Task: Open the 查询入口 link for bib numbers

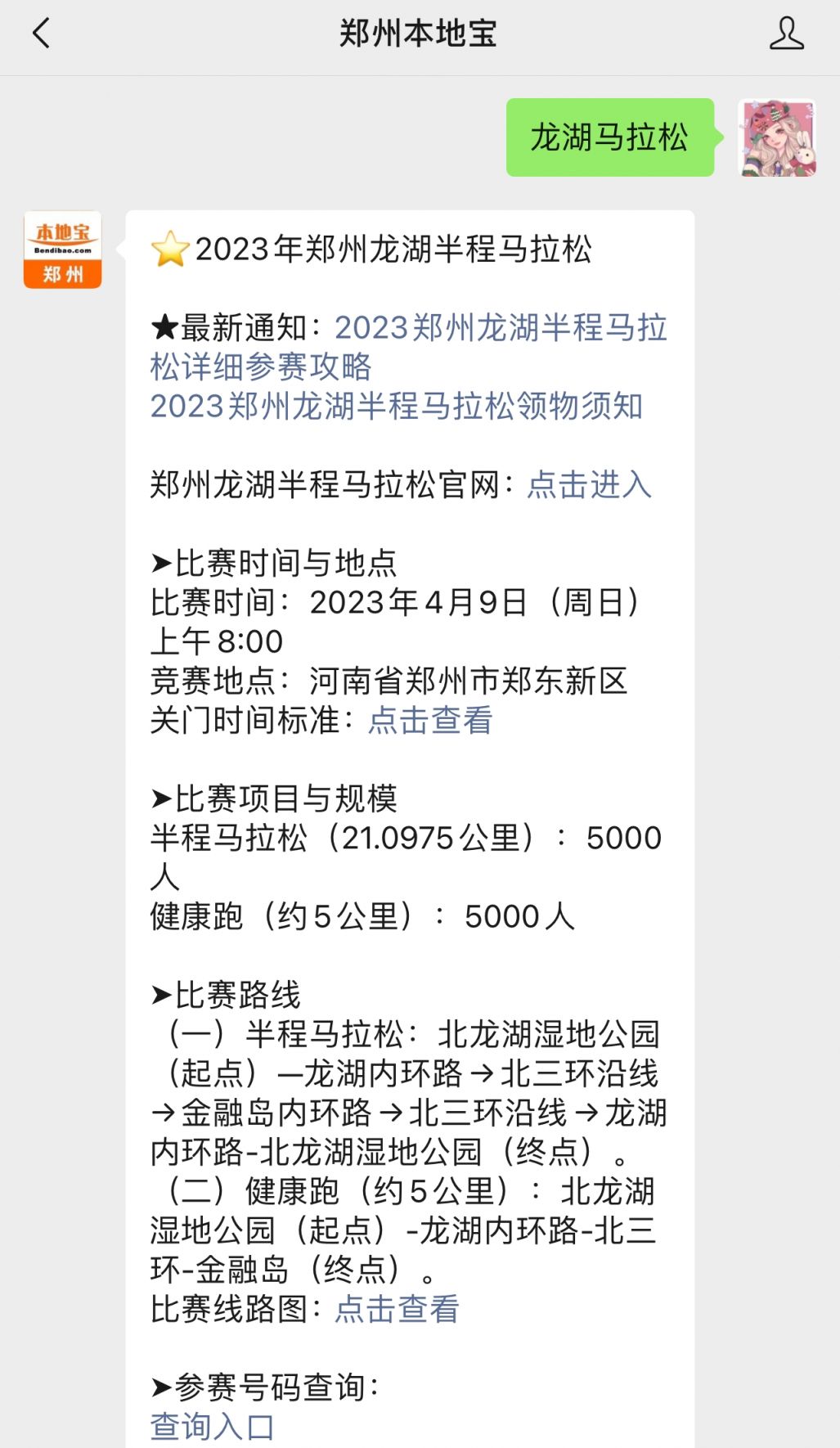Action: coord(212,1427)
